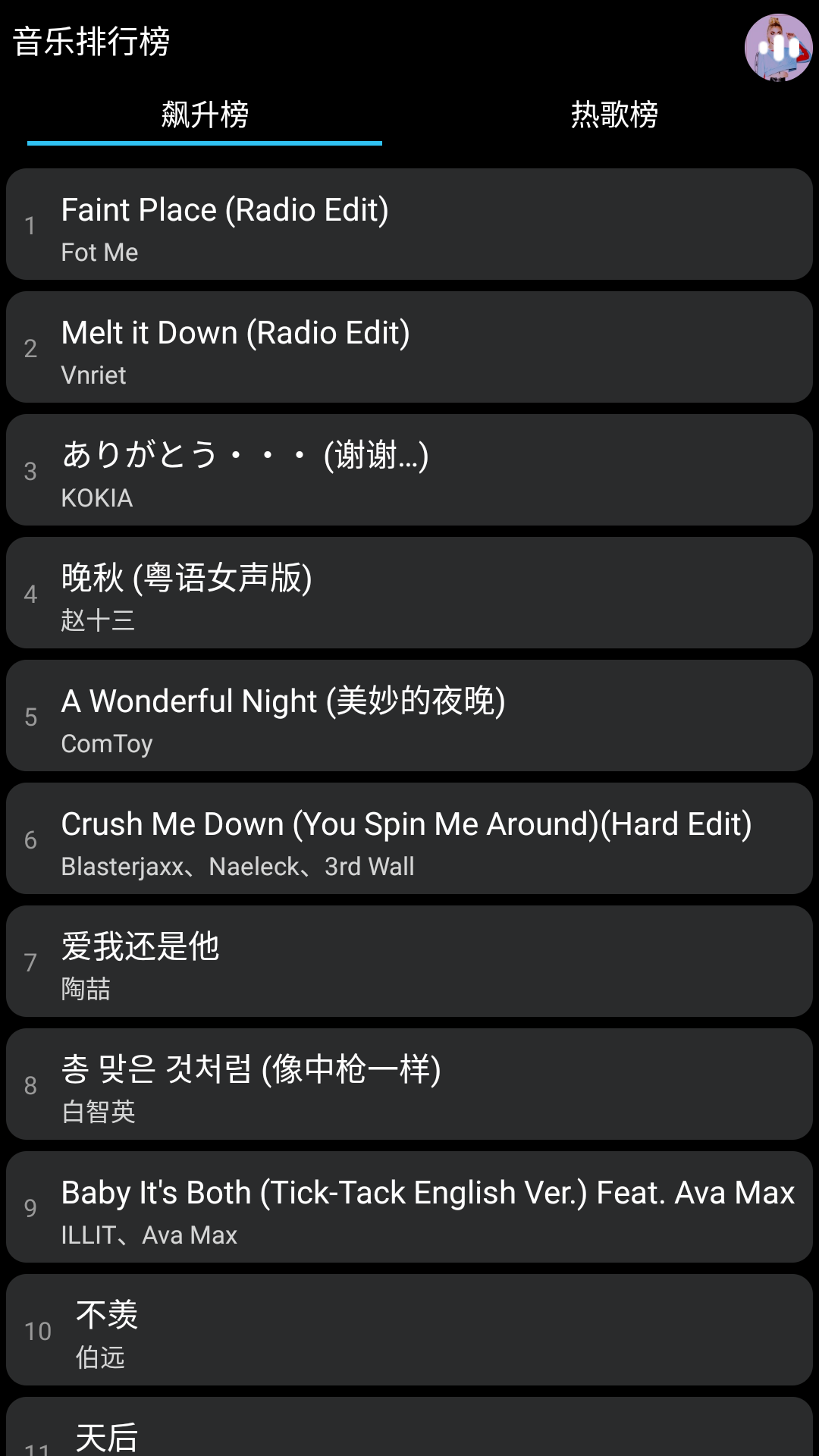Screen dimensions: 819x1456
Task: Select the 飙升榜 tab
Action: coord(205,115)
